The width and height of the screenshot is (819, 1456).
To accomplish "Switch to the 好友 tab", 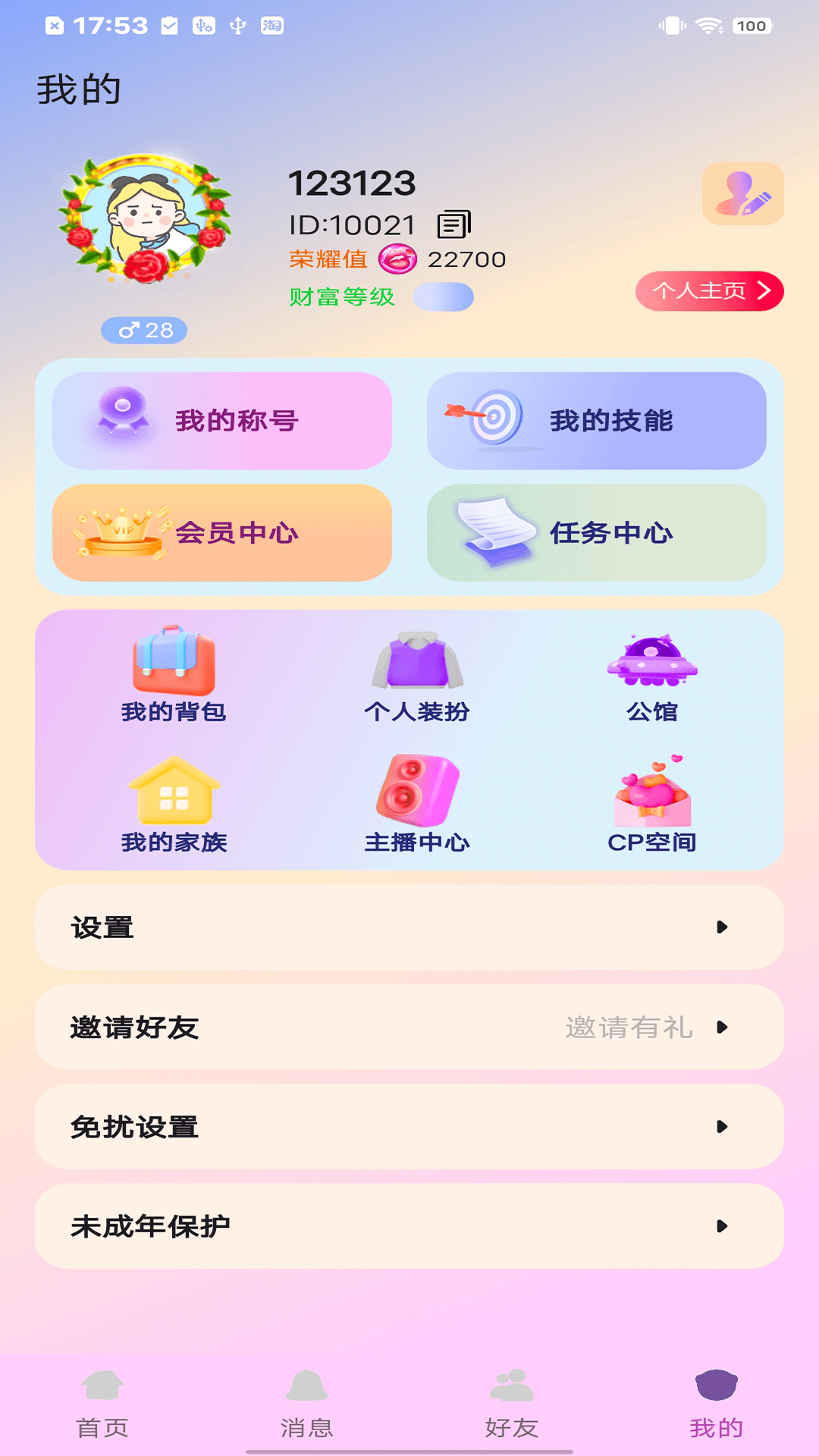I will pos(512,1403).
